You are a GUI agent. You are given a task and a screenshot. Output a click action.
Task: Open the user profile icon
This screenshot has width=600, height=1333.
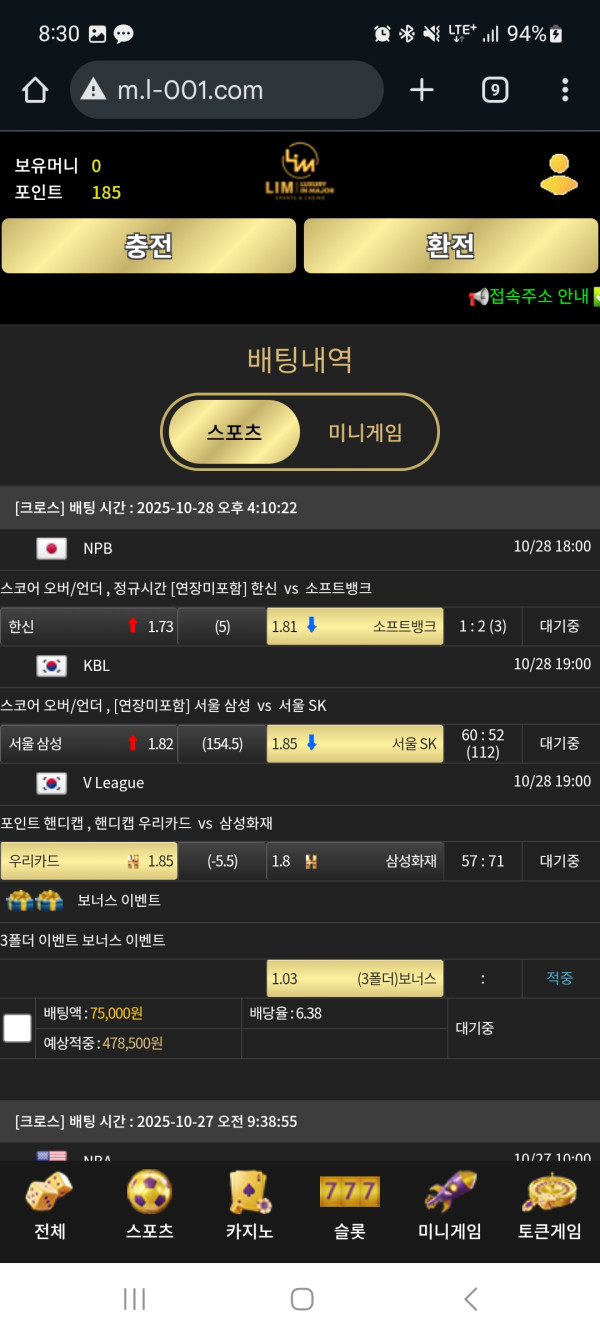(559, 175)
